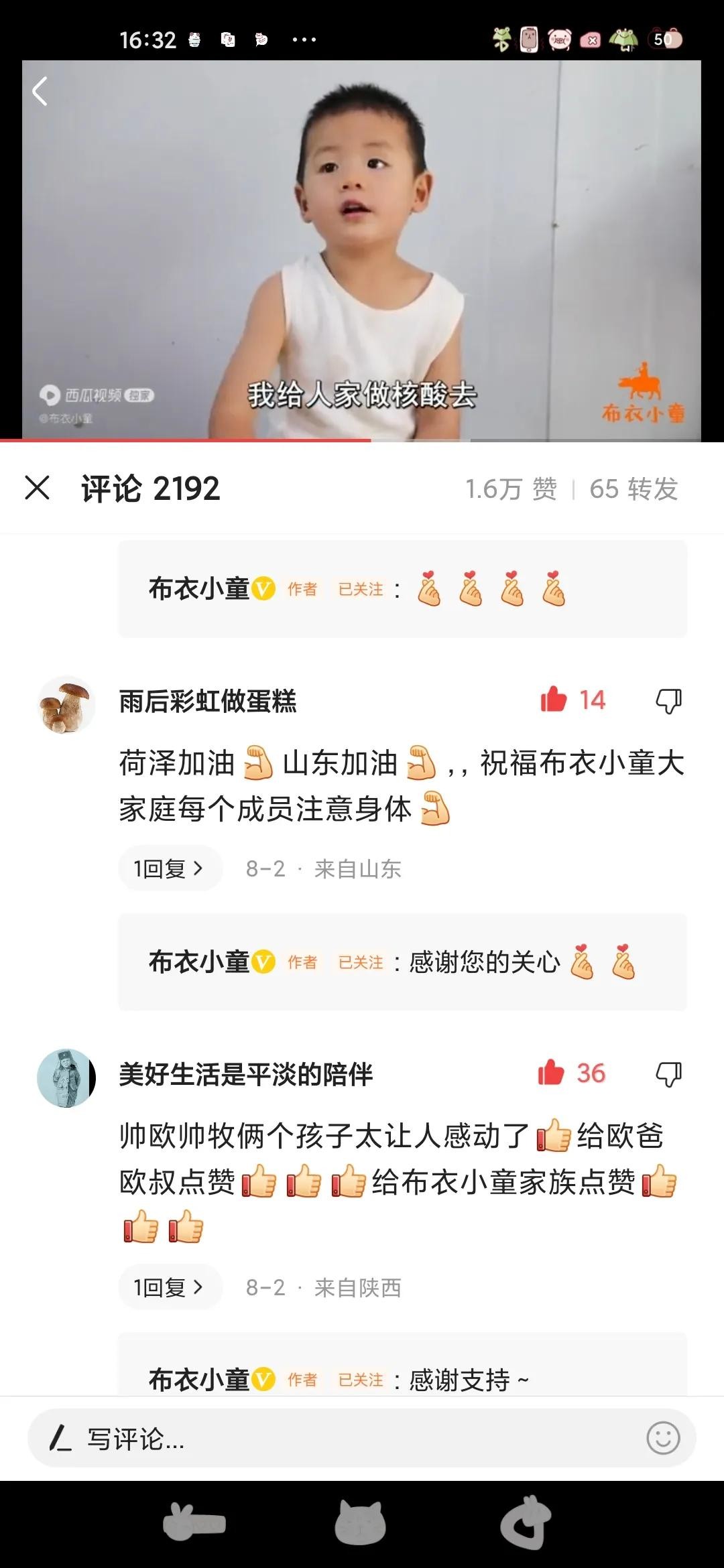Expand the 1回复 under 美好生活是平淡的陪伴's comment
Image resolution: width=724 pixels, height=1568 pixels.
pos(169,1287)
